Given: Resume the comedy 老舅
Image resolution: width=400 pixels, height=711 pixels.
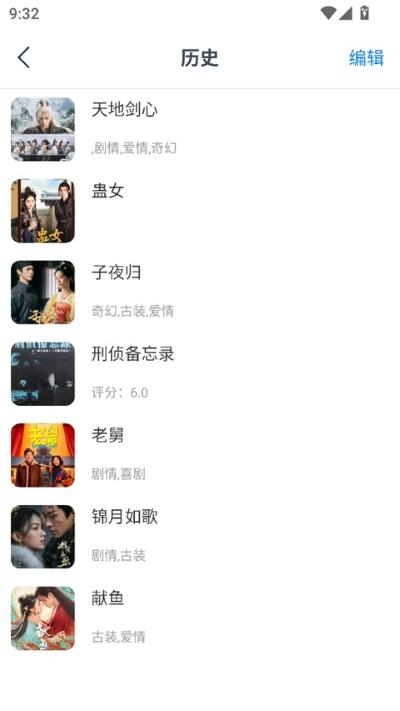Looking at the screenshot, I should click(x=200, y=455).
